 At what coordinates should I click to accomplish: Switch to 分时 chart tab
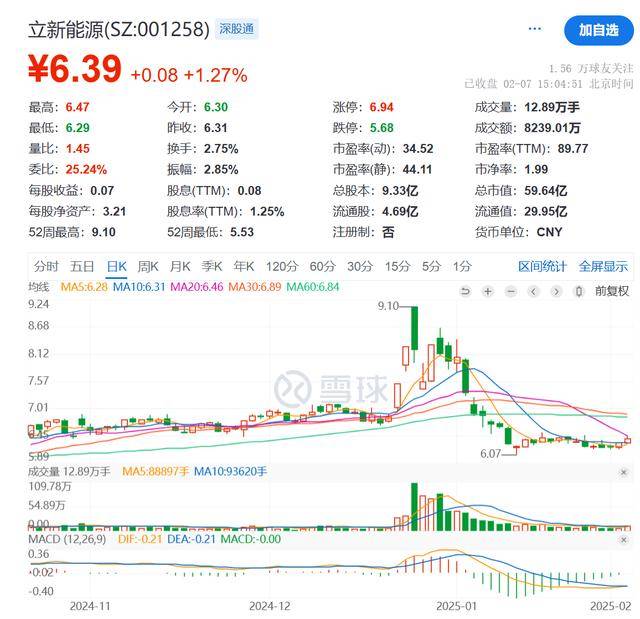pyautogui.click(x=46, y=266)
